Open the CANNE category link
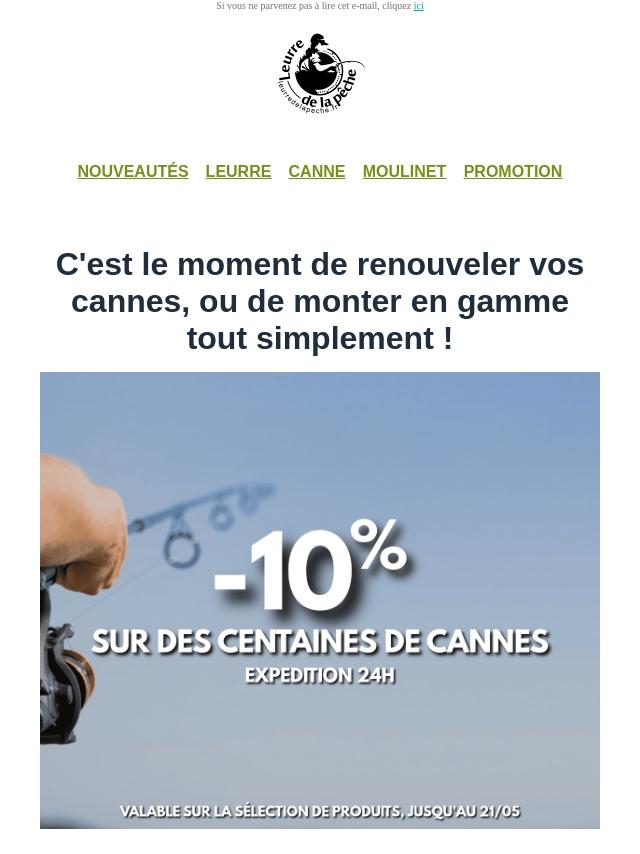Screen dimensions: 640x854 click(316, 172)
